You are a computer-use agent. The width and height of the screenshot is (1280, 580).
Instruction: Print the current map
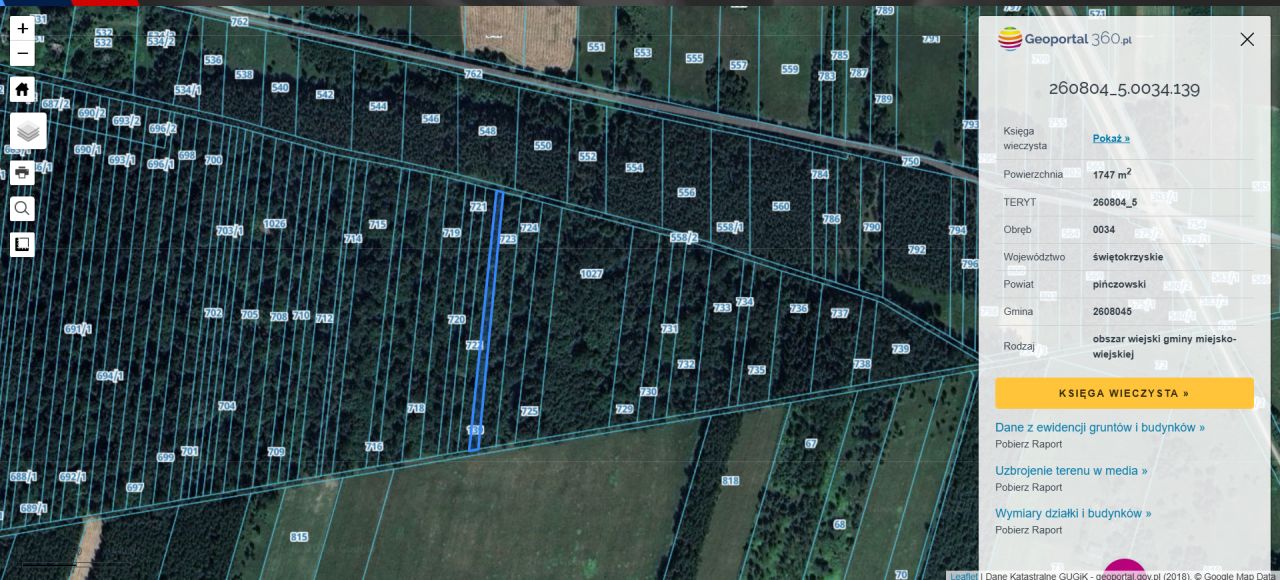pyautogui.click(x=22, y=172)
